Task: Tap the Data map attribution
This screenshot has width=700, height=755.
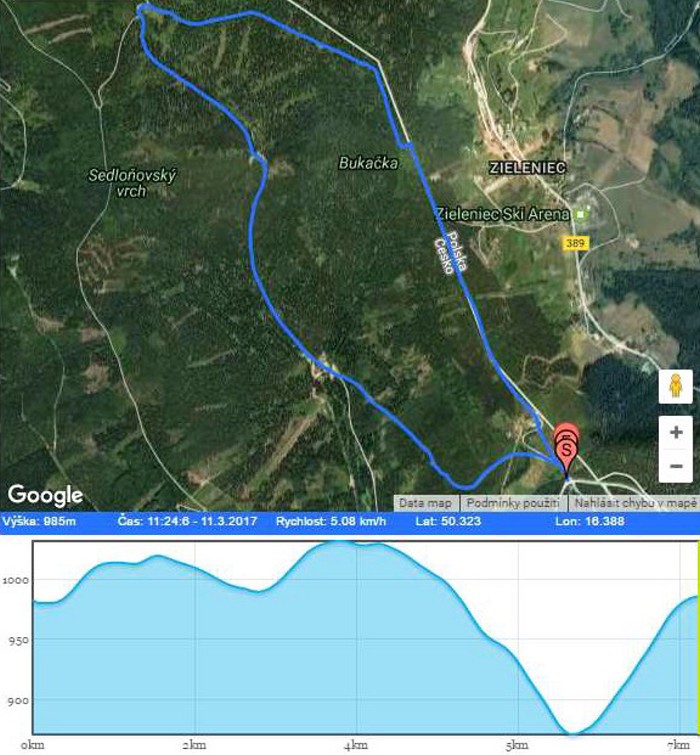Action: tap(427, 503)
